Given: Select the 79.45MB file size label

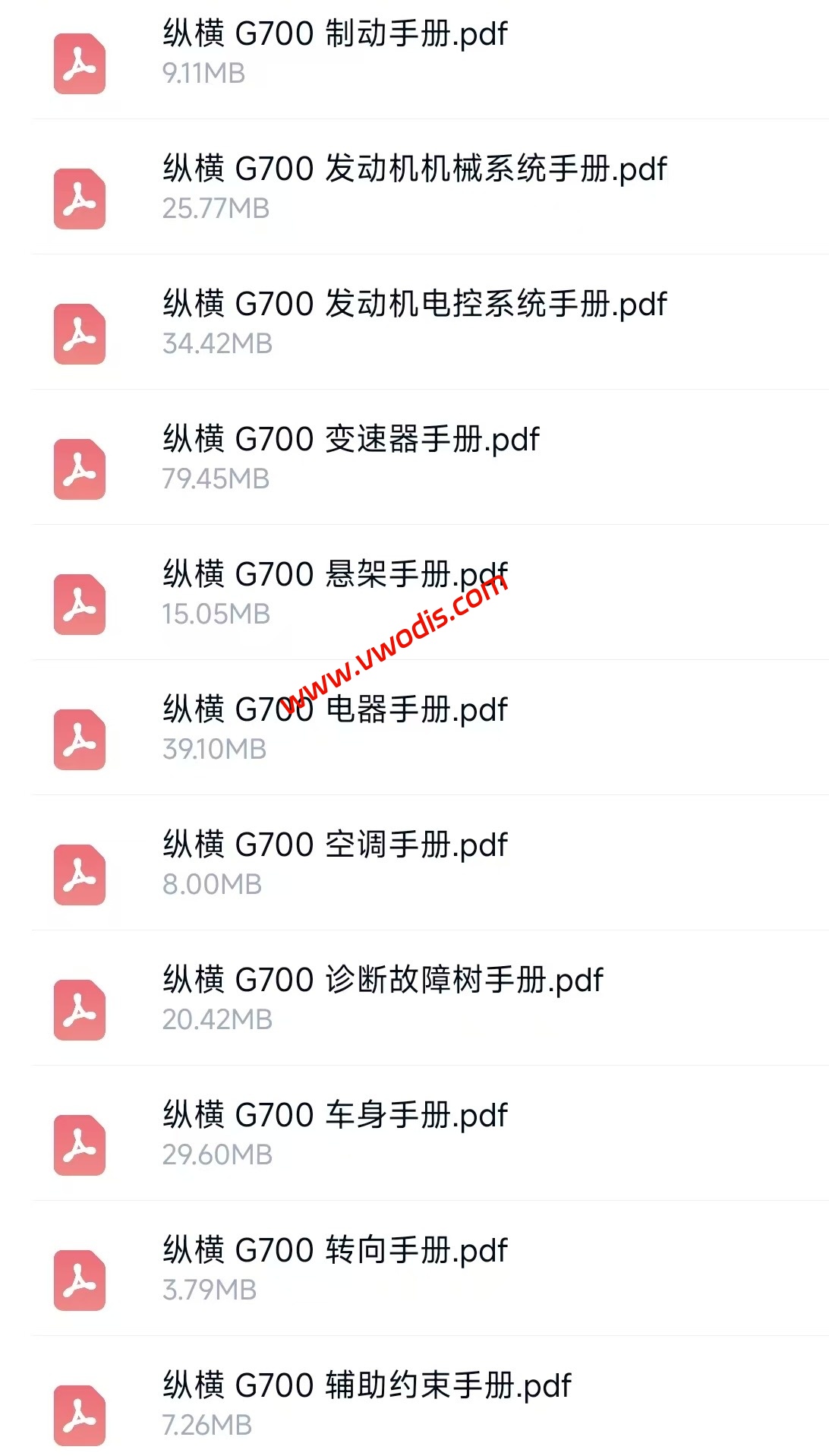Looking at the screenshot, I should point(216,479).
